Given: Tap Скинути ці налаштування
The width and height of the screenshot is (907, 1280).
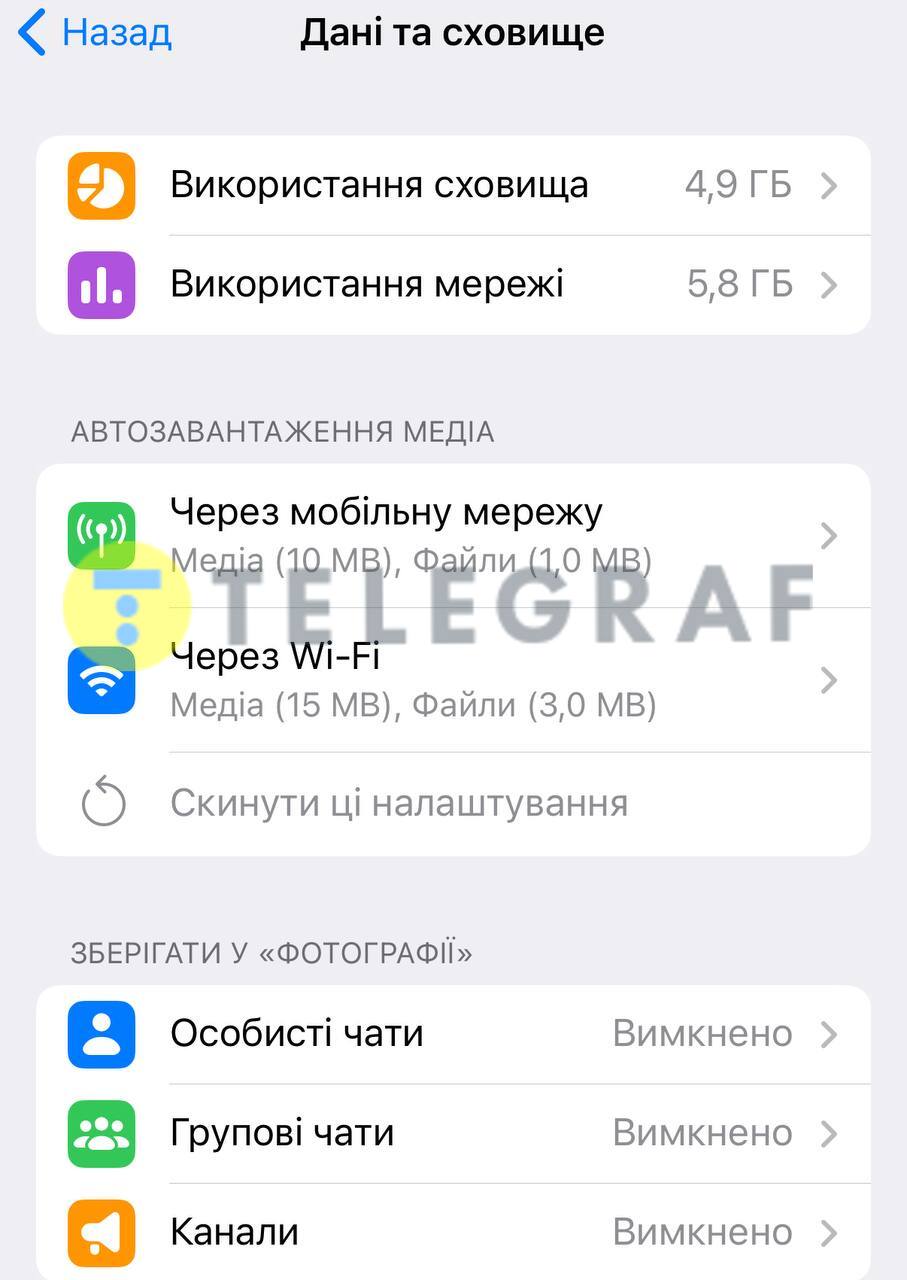Looking at the screenshot, I should (398, 804).
